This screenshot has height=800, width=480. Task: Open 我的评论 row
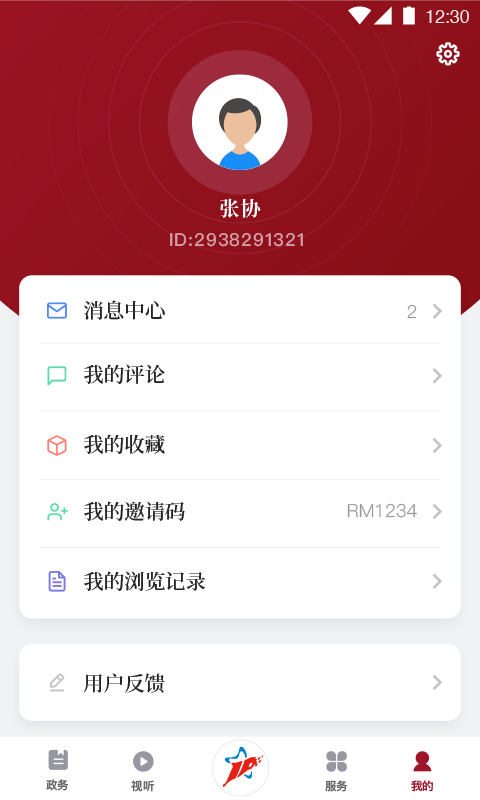[x=240, y=376]
